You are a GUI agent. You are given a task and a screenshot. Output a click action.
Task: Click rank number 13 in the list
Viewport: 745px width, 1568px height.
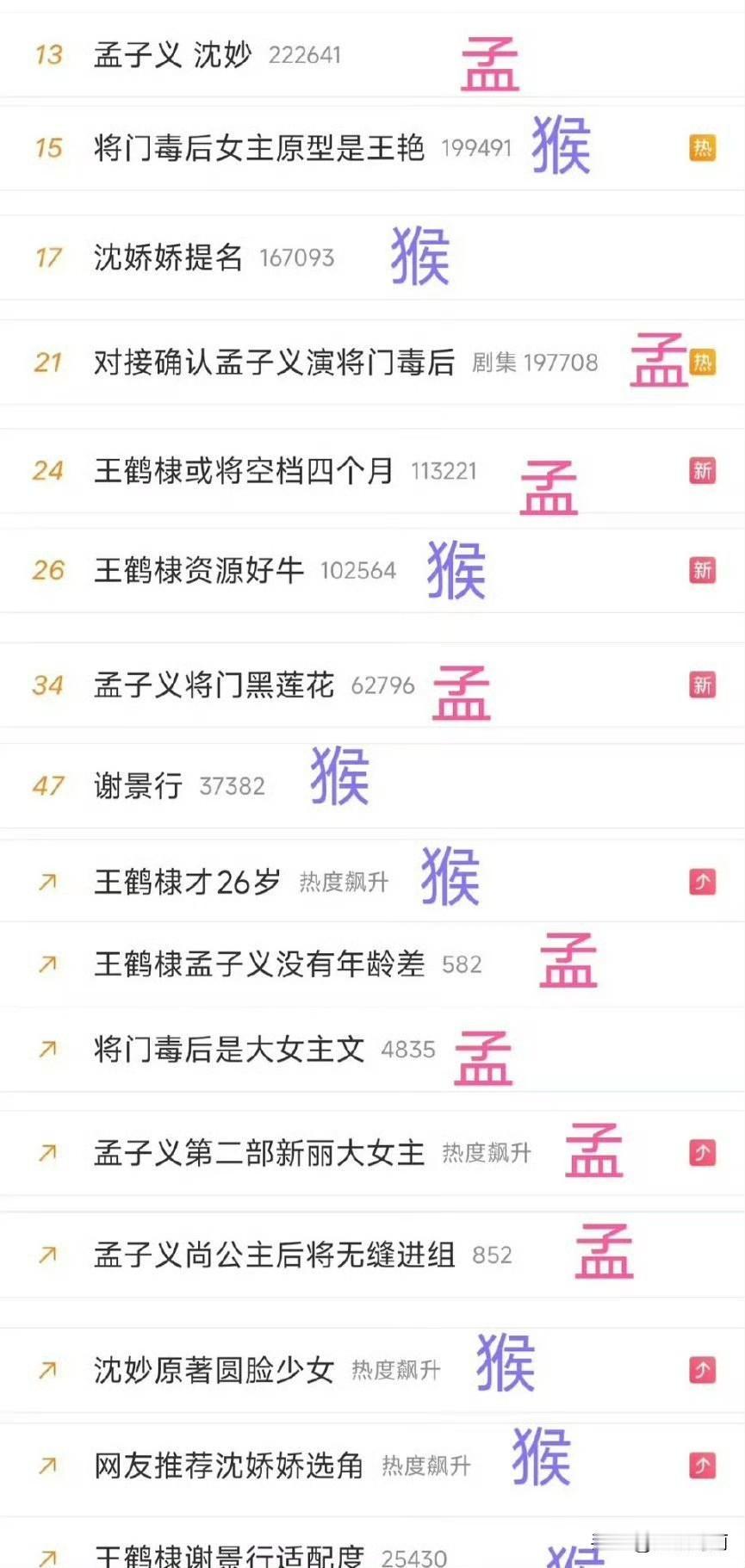coord(47,54)
